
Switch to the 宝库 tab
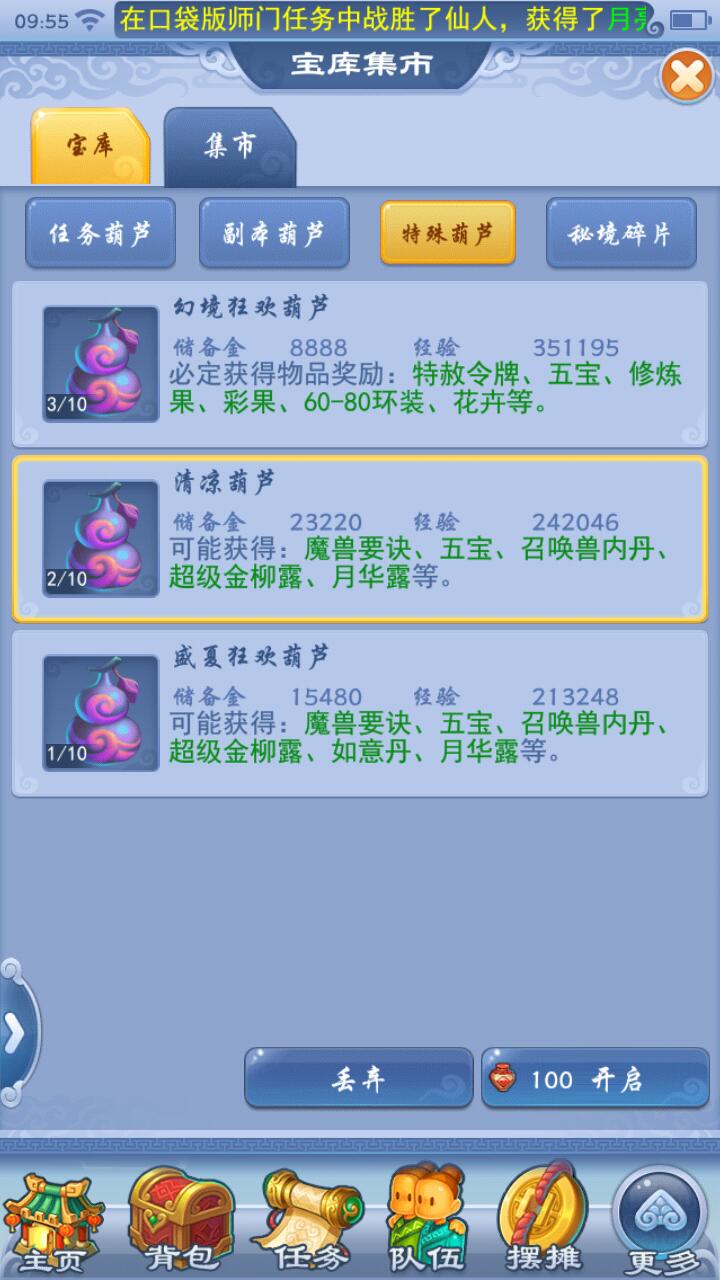(x=91, y=147)
